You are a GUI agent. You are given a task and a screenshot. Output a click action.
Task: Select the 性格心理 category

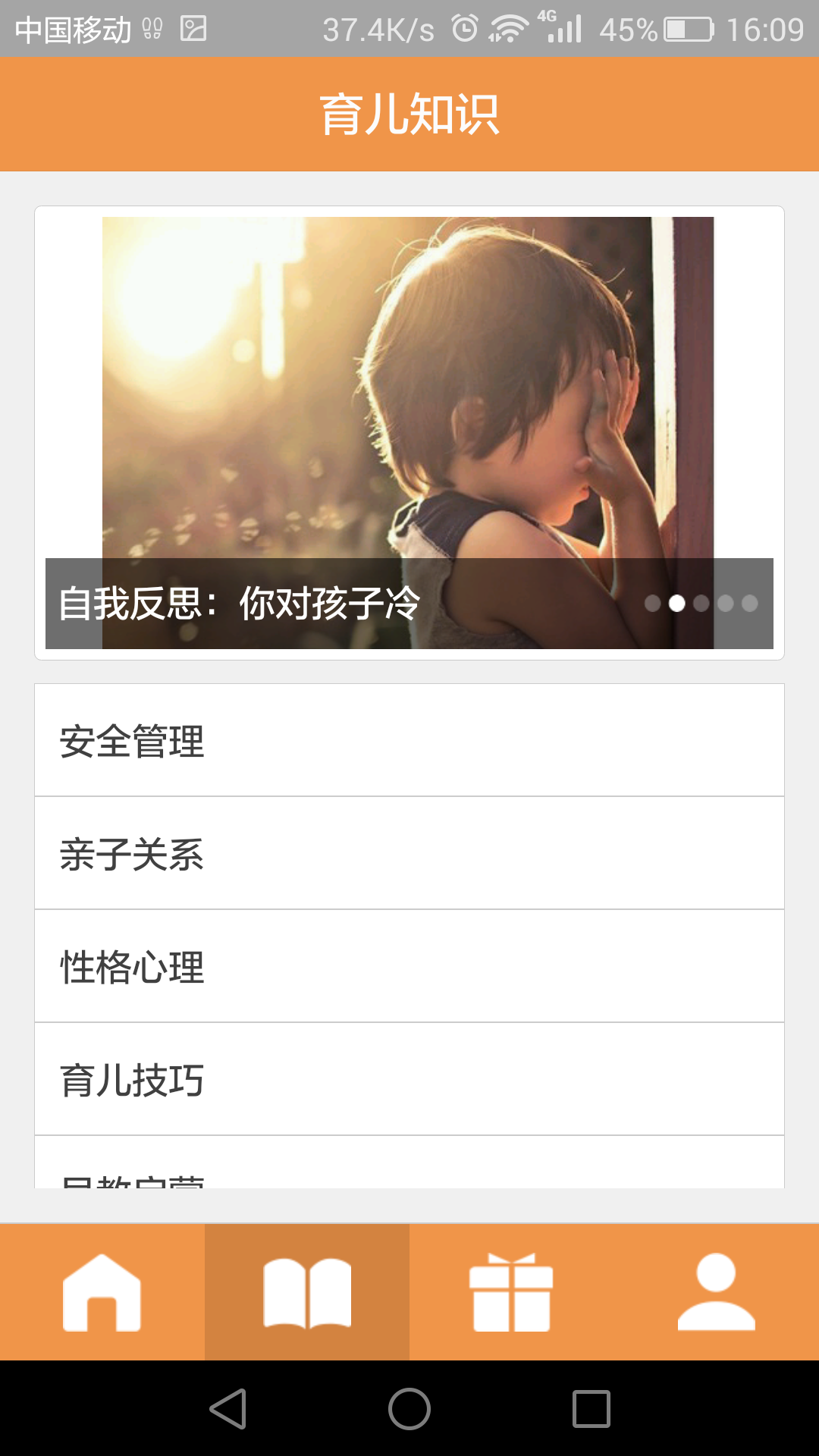pyautogui.click(x=409, y=967)
